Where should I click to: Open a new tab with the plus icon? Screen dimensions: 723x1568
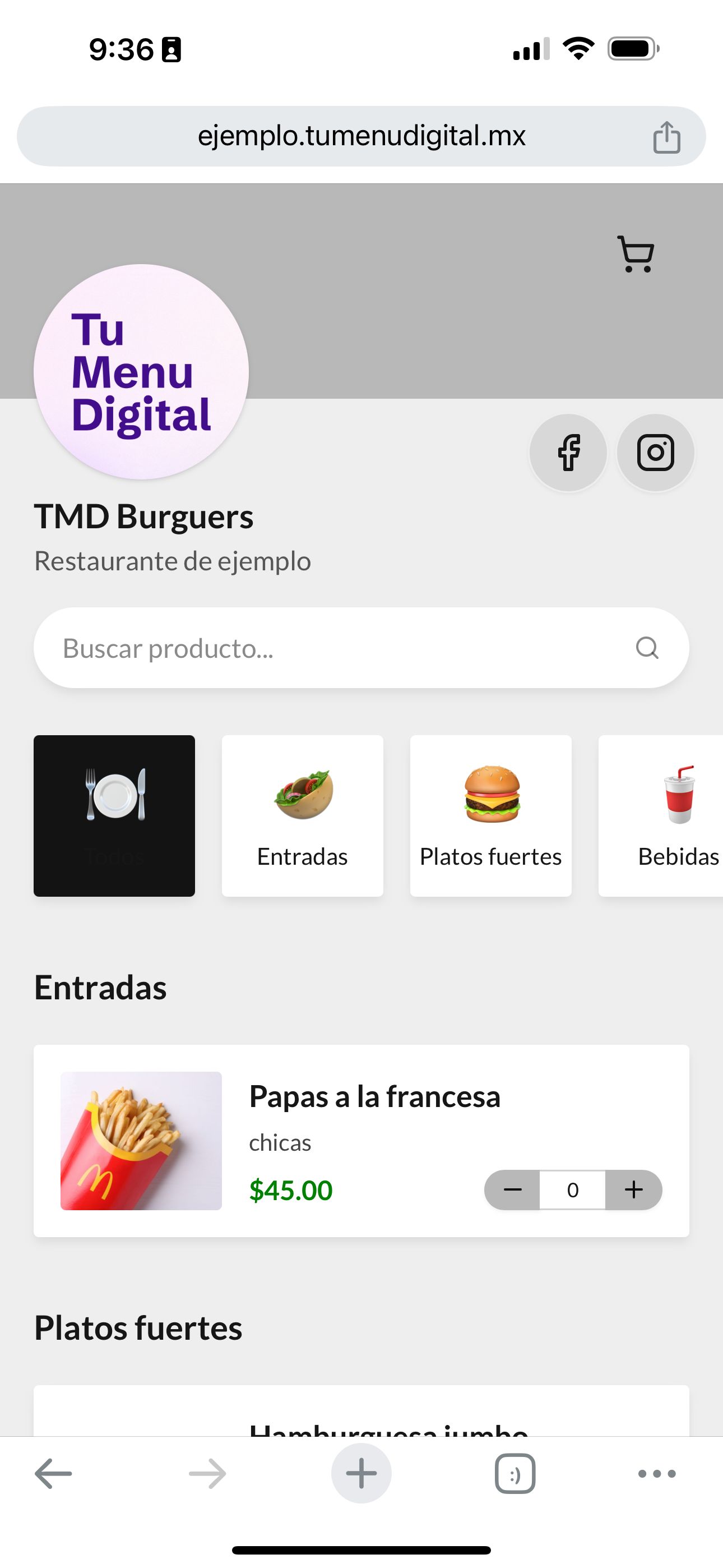361,1473
